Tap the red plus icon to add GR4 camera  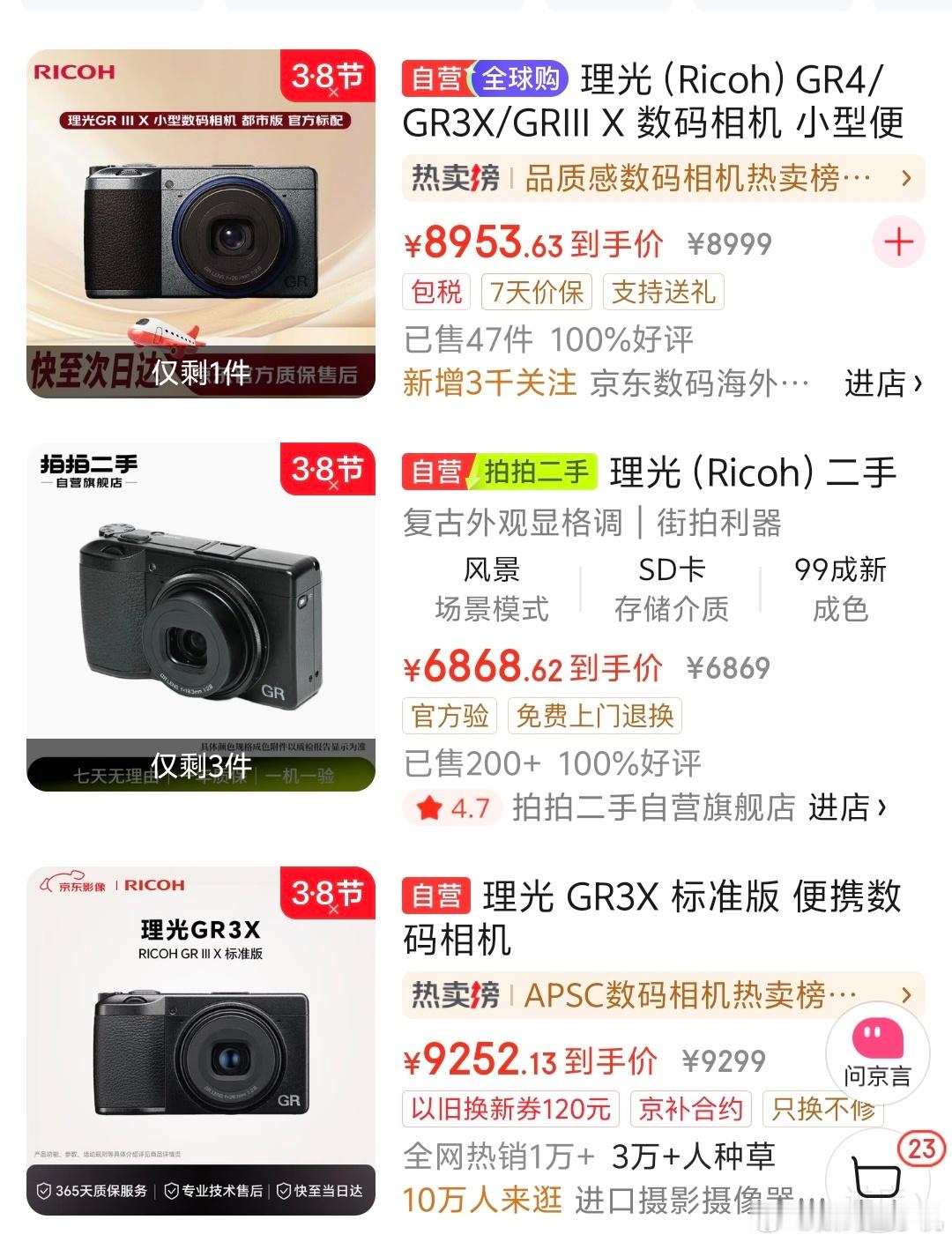[x=898, y=242]
